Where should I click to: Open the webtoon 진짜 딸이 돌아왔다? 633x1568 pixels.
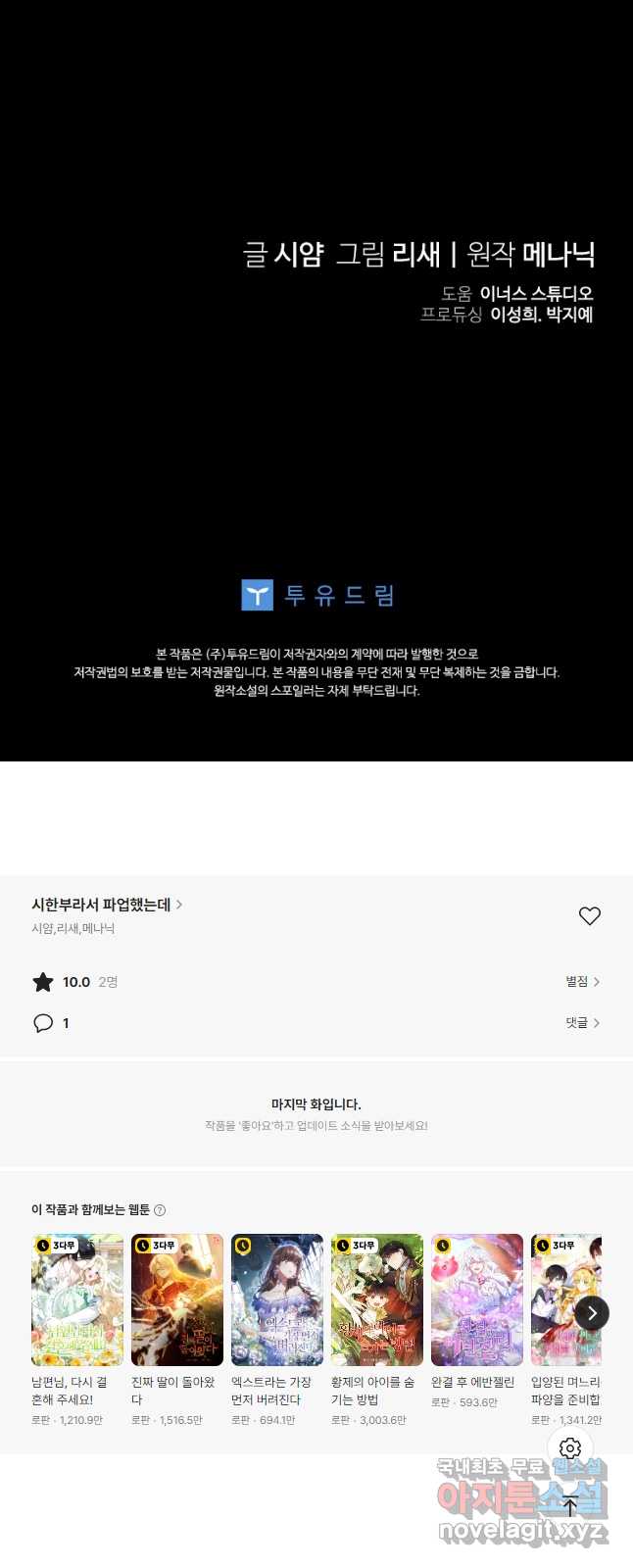(177, 1299)
